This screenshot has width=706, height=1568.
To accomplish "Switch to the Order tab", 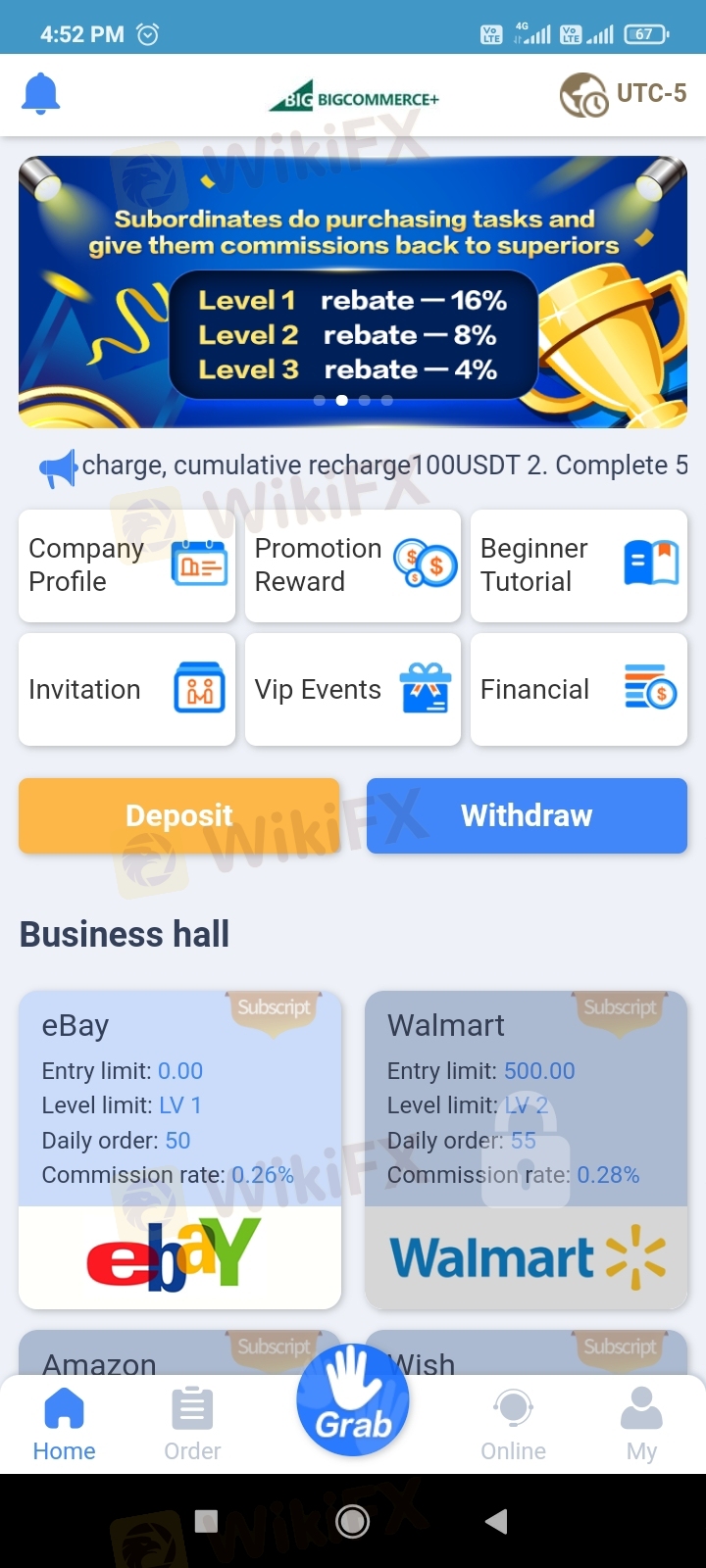I will tap(192, 1426).
